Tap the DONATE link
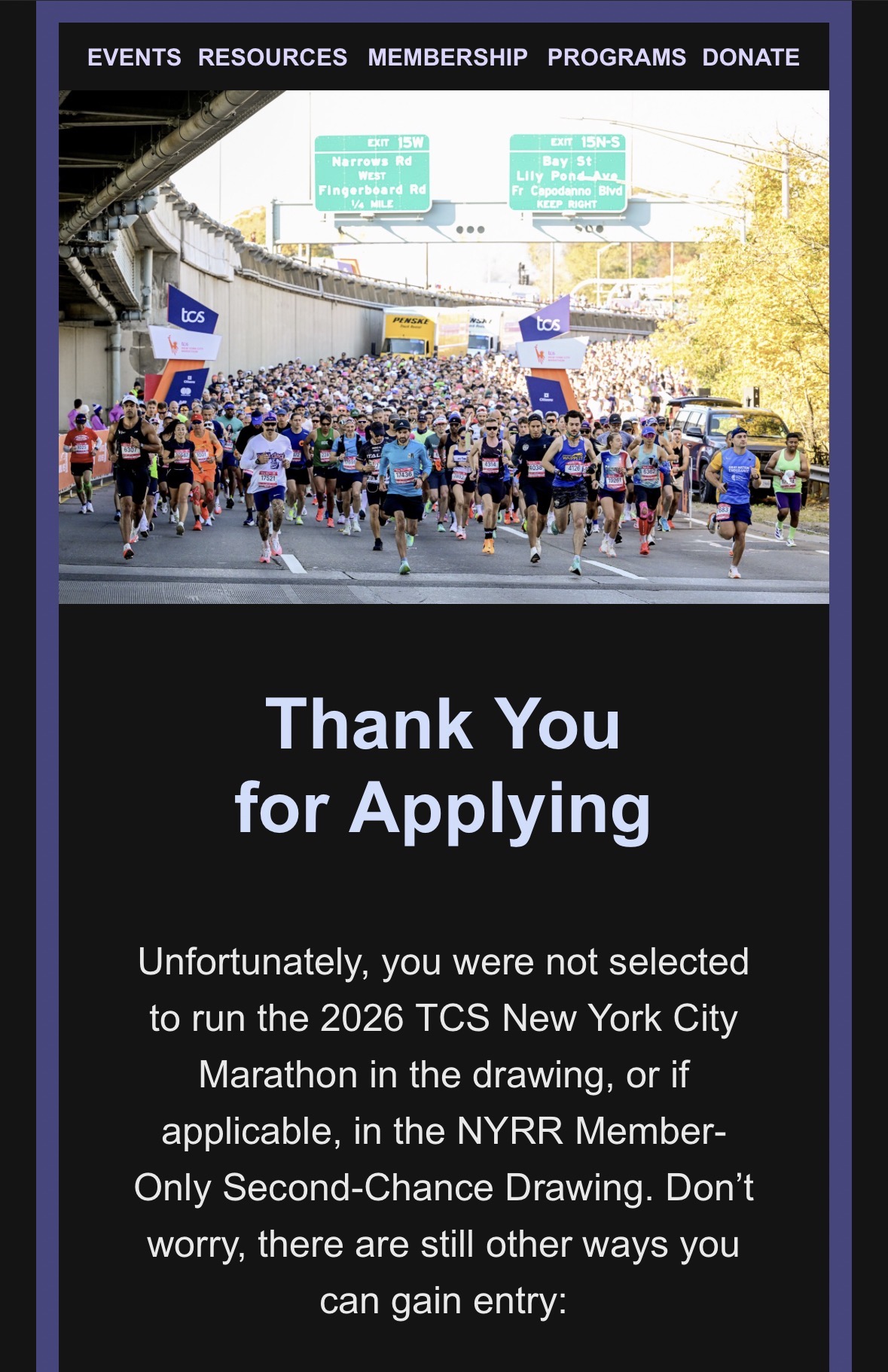 (750, 57)
